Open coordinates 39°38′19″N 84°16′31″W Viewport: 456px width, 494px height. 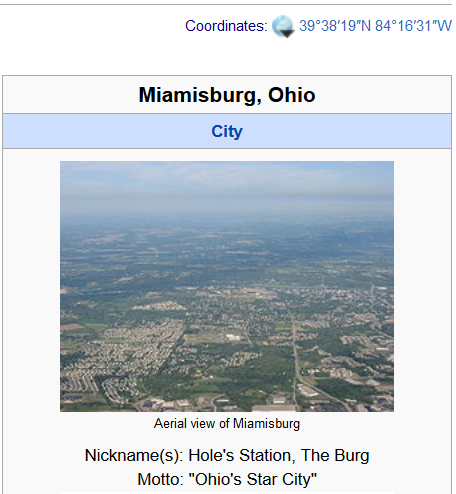pos(375,26)
